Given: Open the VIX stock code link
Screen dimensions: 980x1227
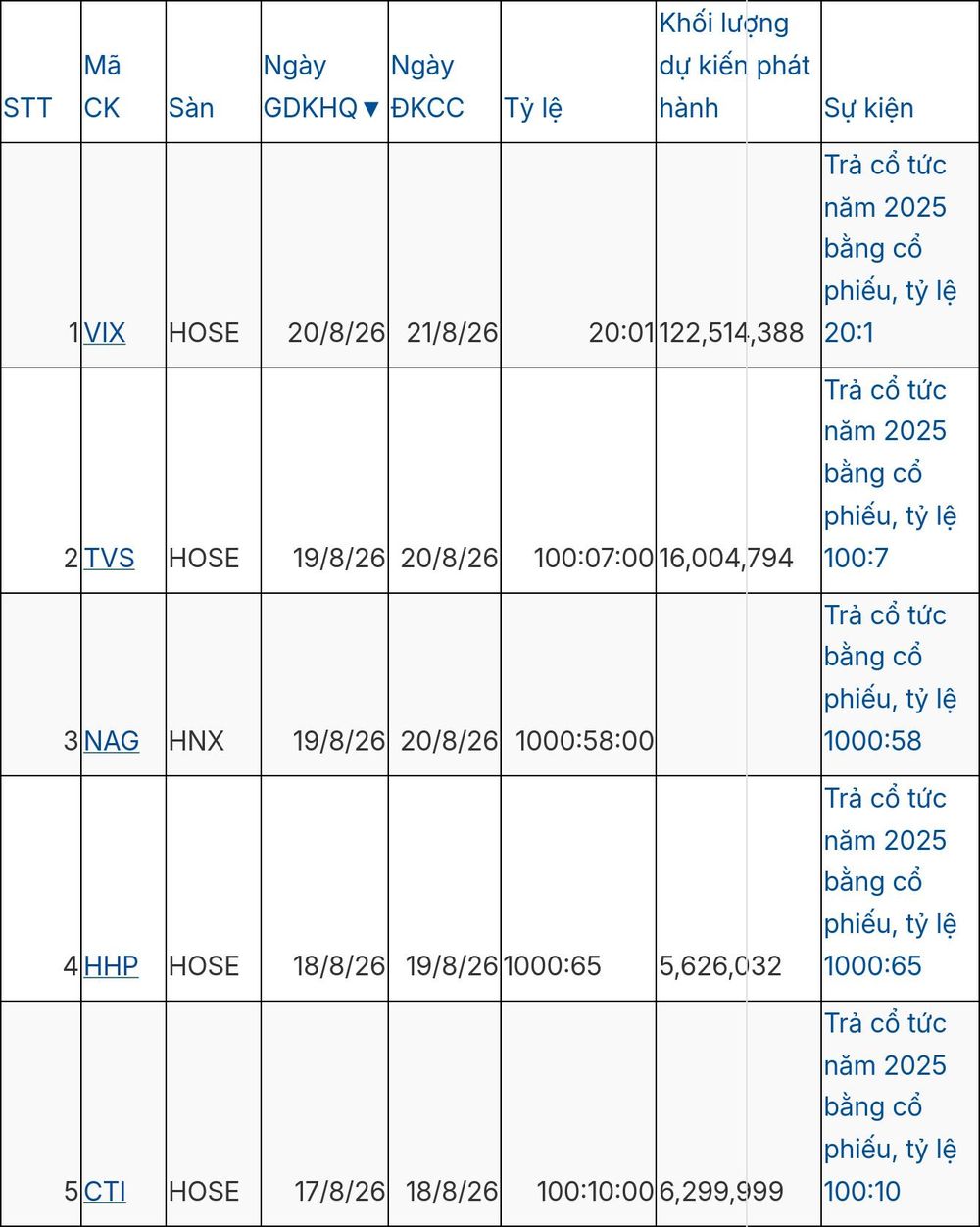Looking at the screenshot, I should coord(105,333).
